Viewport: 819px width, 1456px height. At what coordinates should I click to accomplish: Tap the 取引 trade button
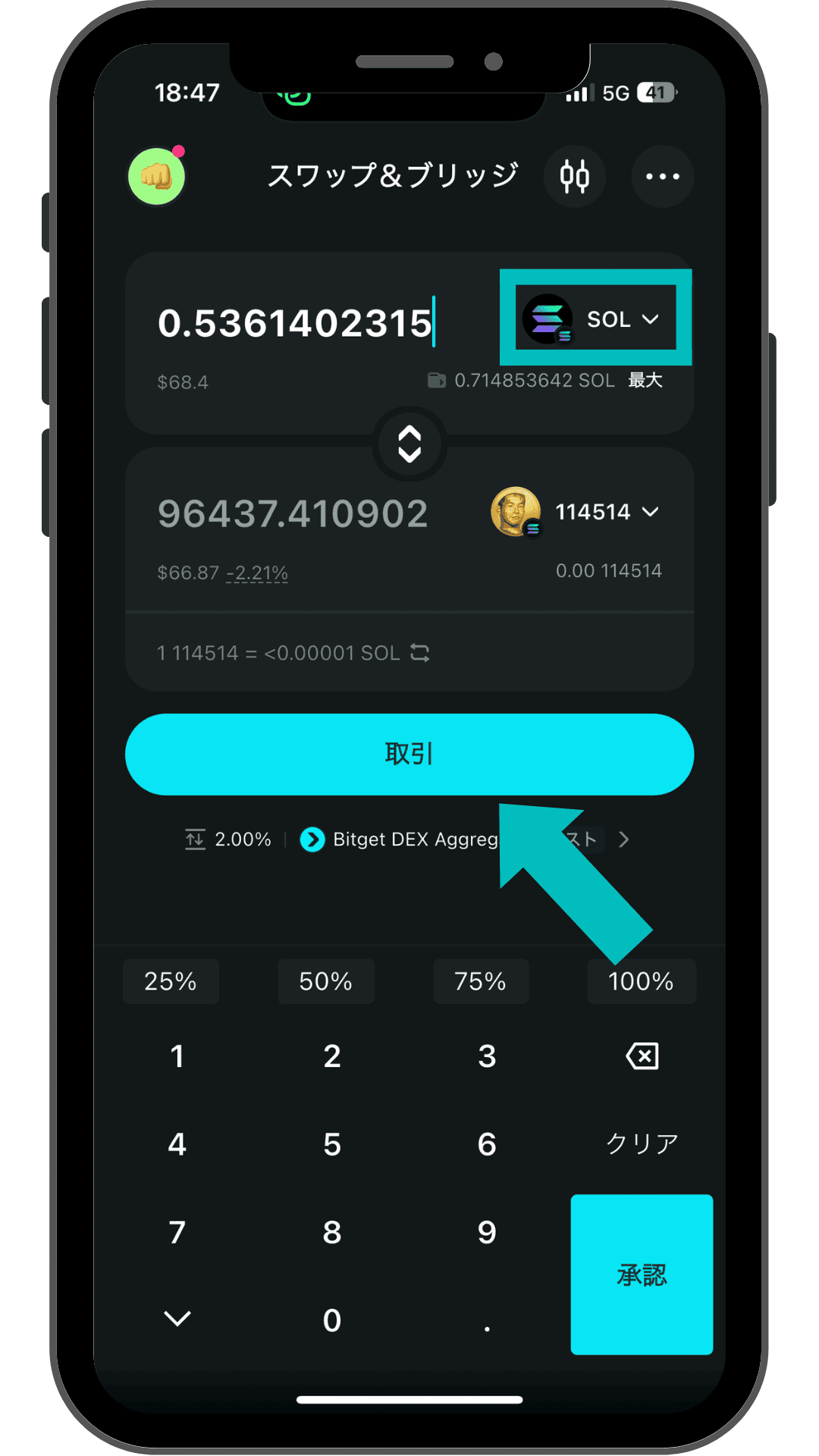tap(409, 754)
